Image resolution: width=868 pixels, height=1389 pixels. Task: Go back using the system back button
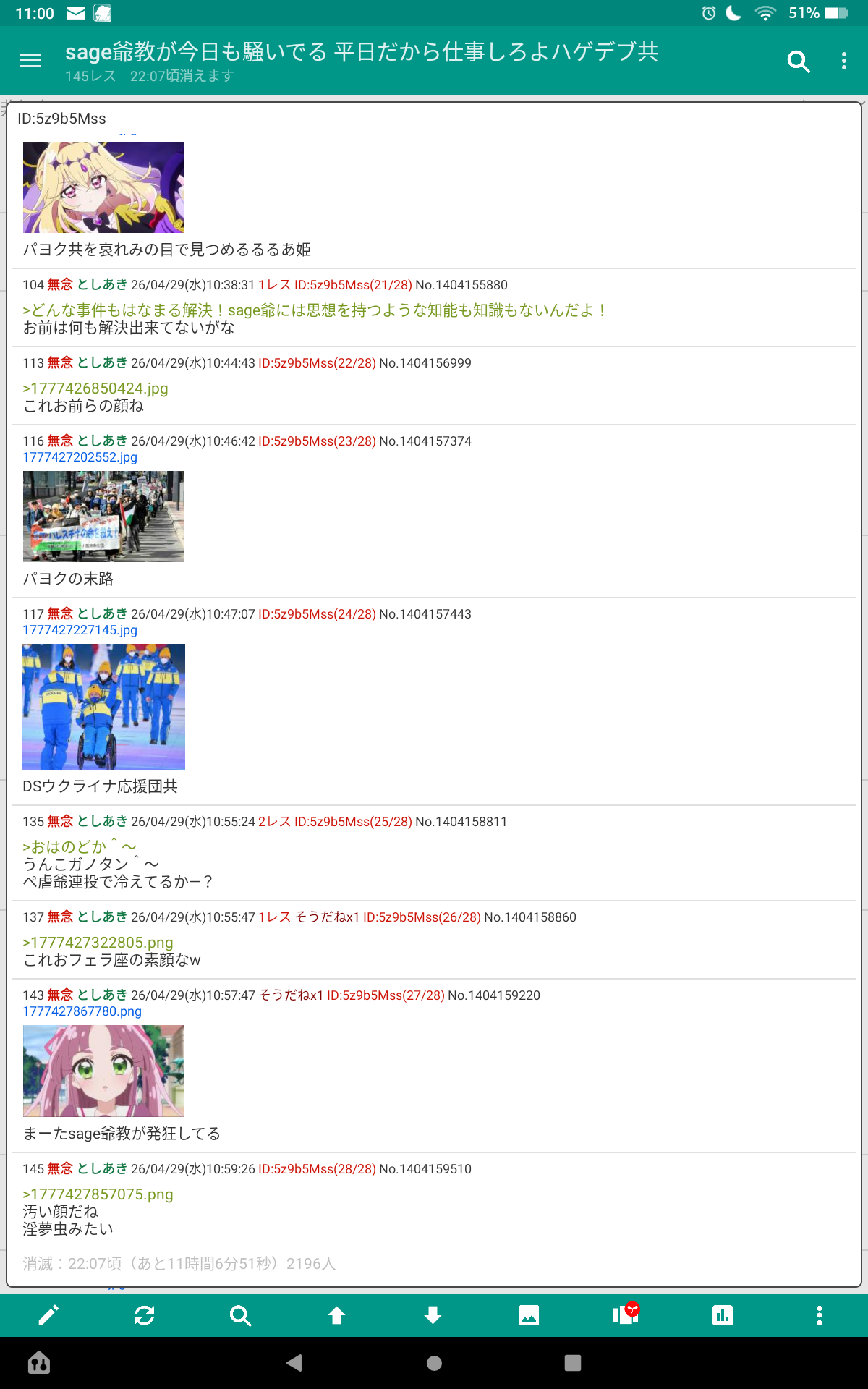coord(294,1363)
